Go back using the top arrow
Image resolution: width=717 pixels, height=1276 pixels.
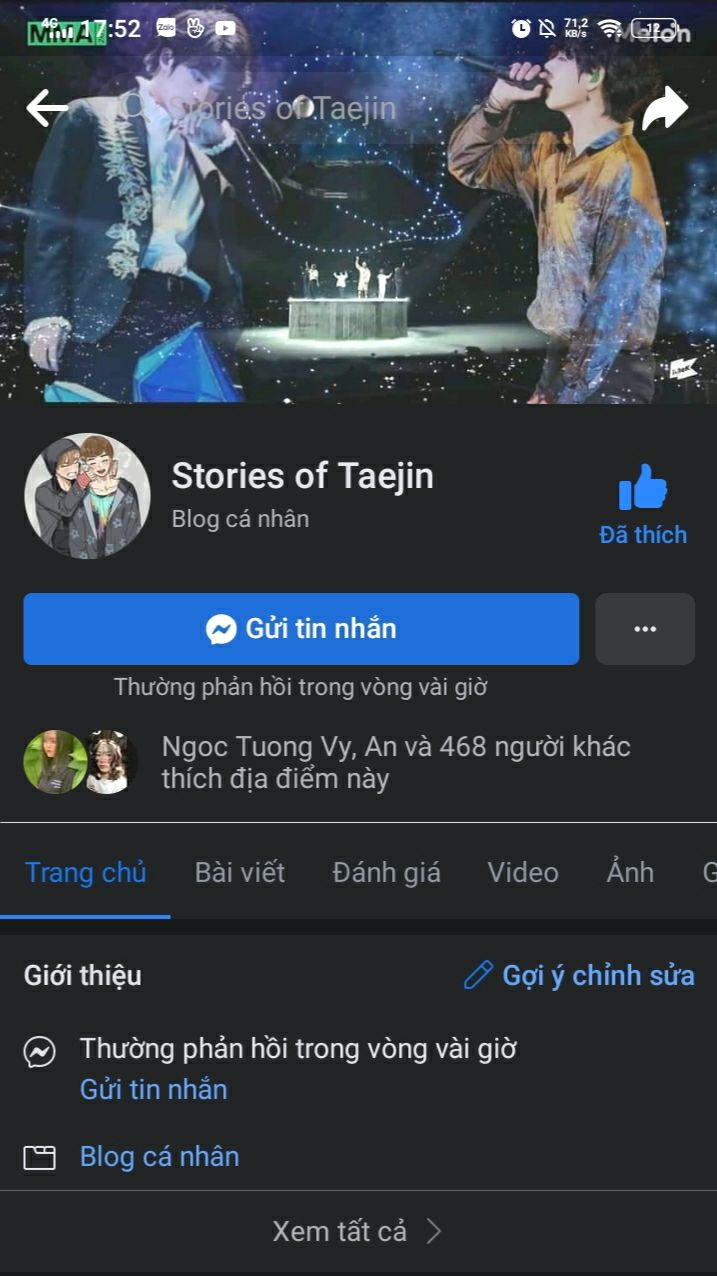[x=47, y=108]
